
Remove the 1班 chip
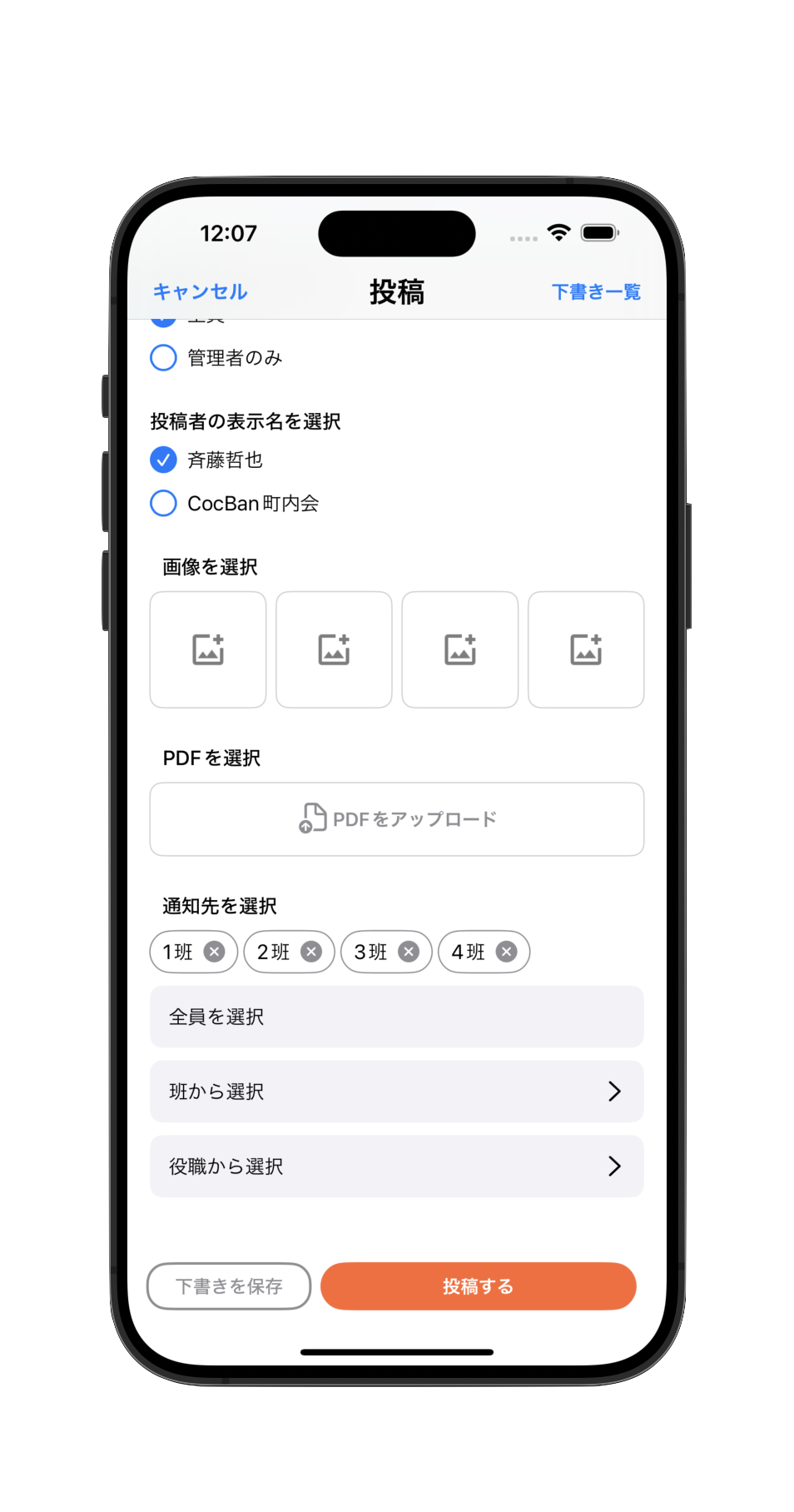(x=215, y=952)
